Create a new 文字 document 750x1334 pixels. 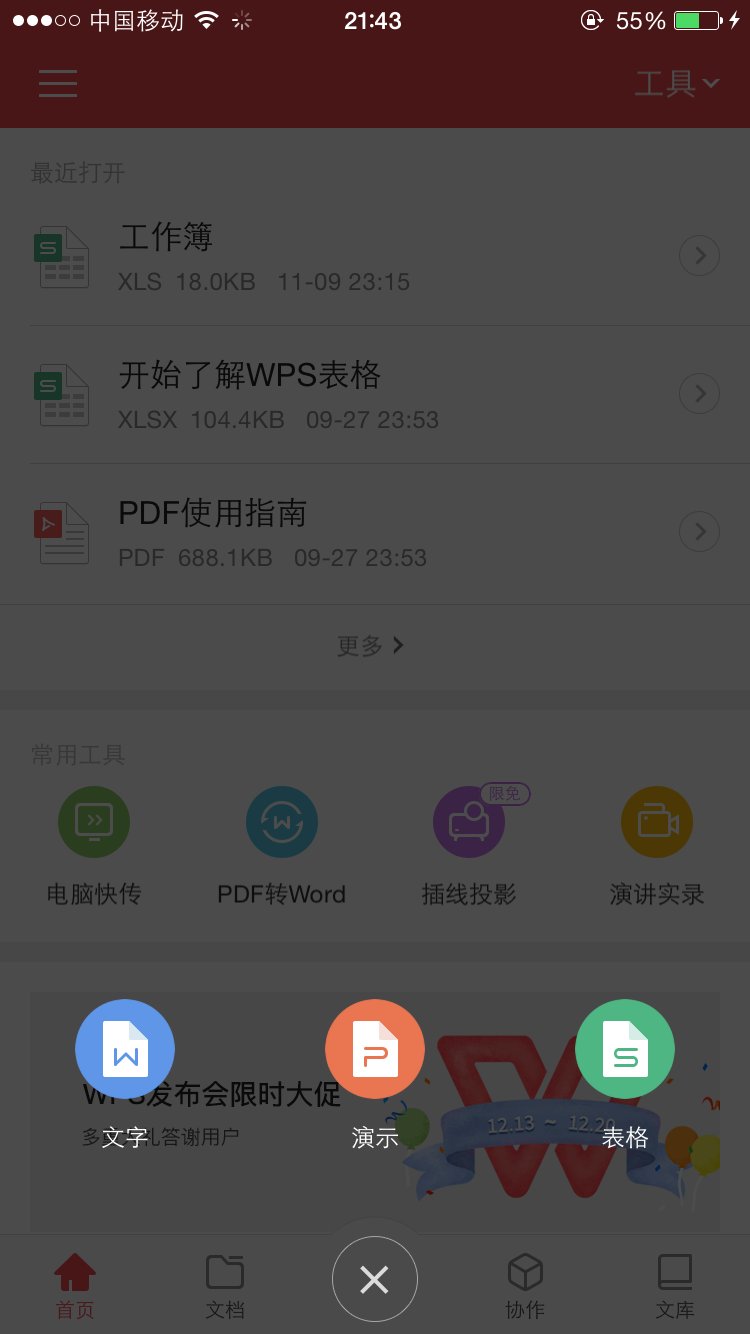click(125, 1049)
